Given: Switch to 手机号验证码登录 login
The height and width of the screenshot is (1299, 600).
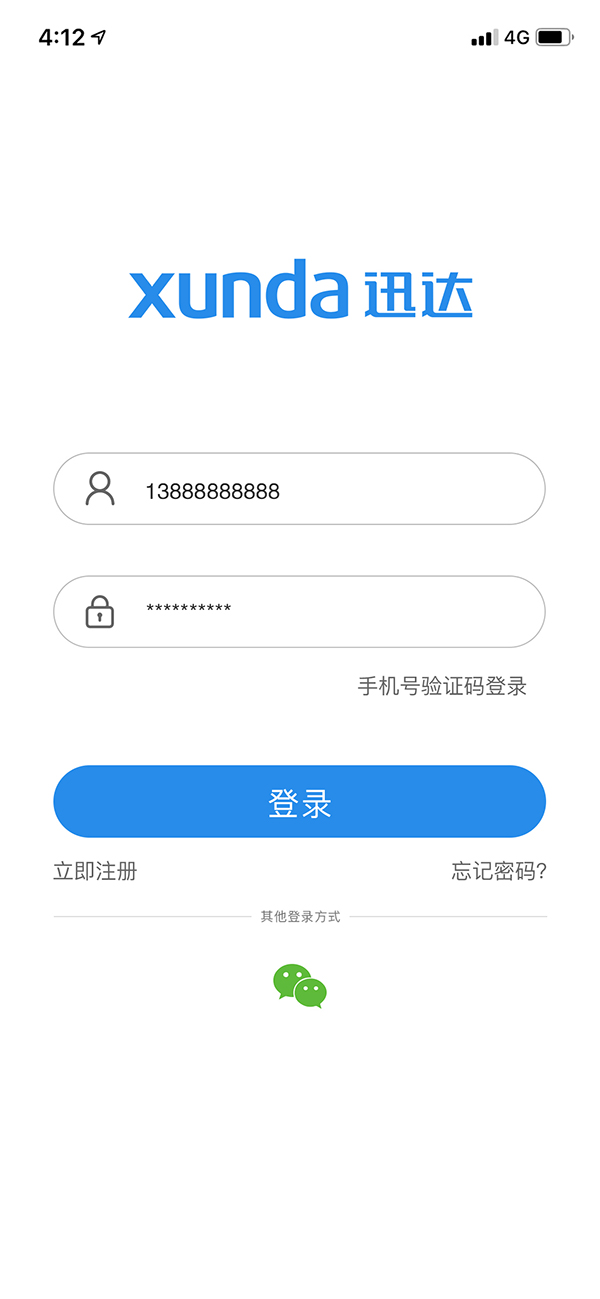Looking at the screenshot, I should [x=442, y=686].
